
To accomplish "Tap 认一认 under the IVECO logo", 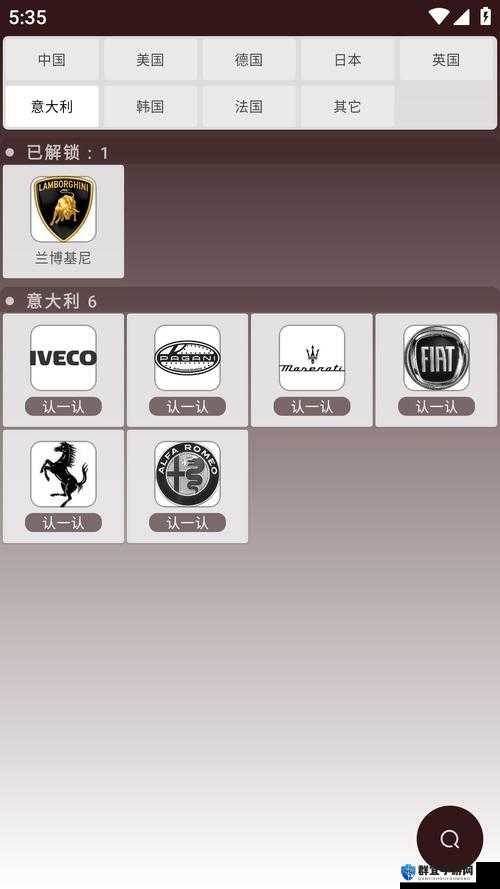I will pyautogui.click(x=63, y=407).
